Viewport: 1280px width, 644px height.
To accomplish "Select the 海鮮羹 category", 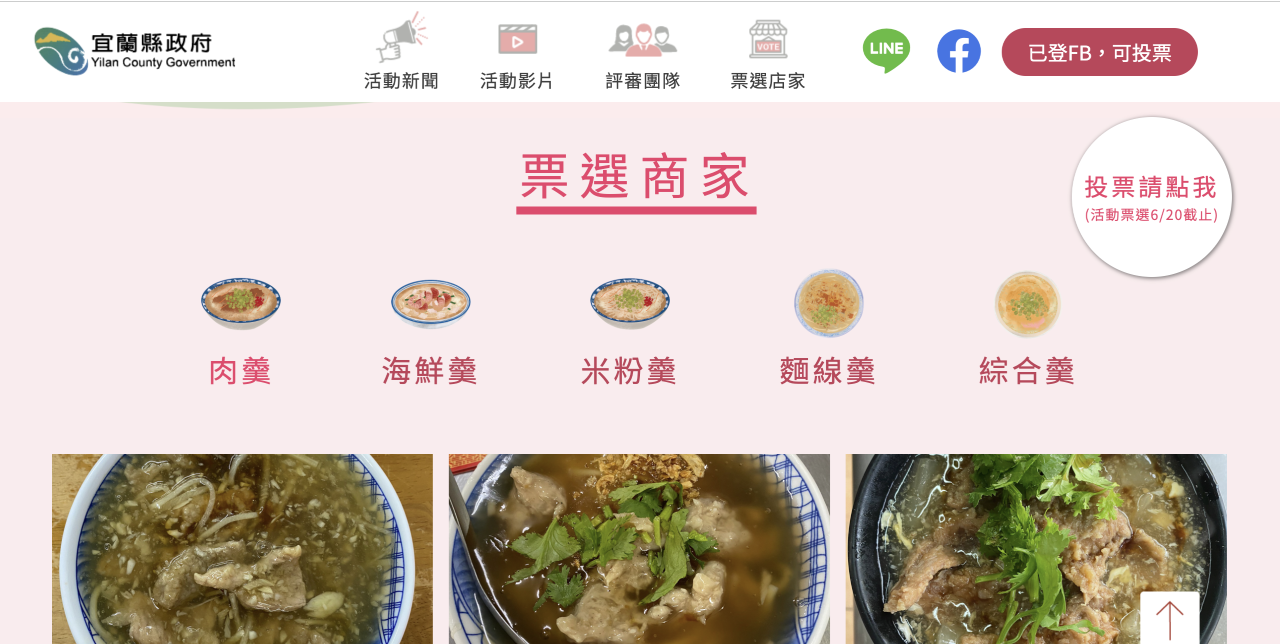I will click(430, 330).
